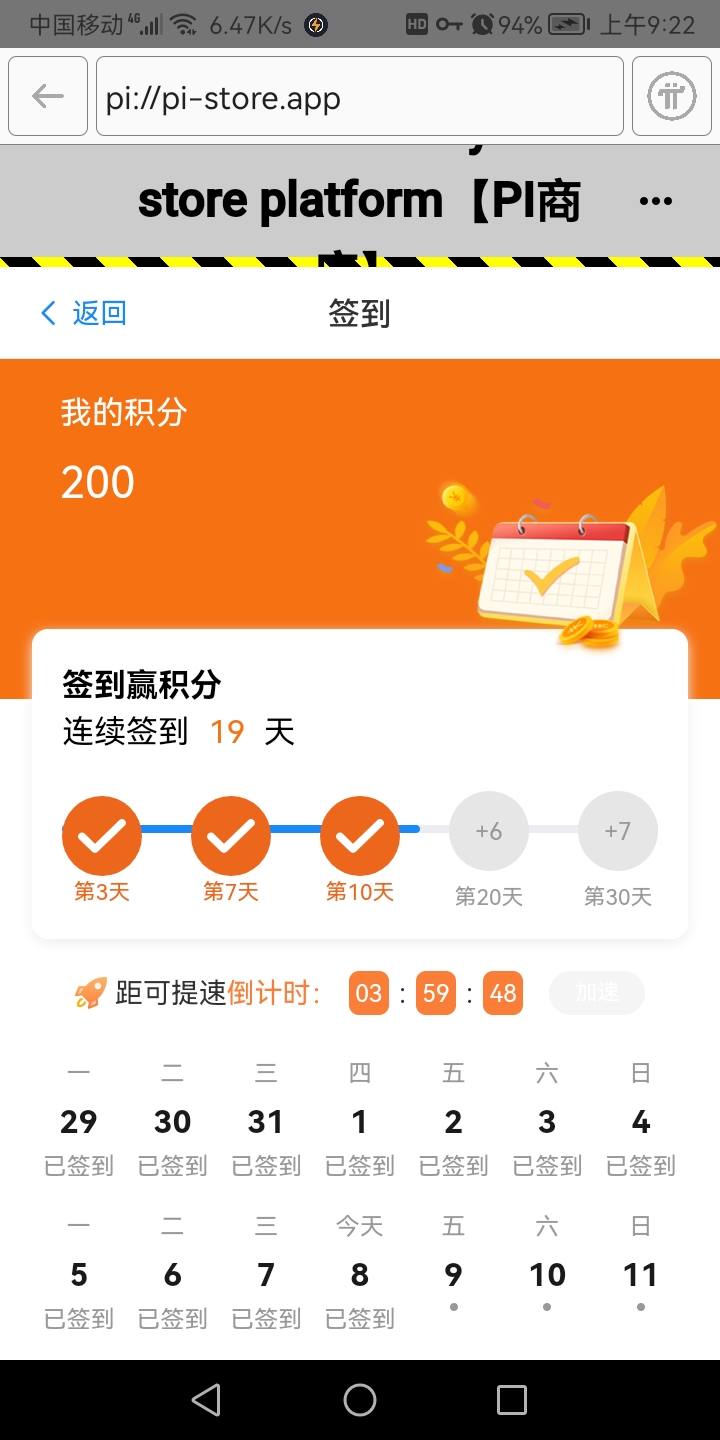Open the three-dot overflow menu
The image size is (720, 1440).
655,201
